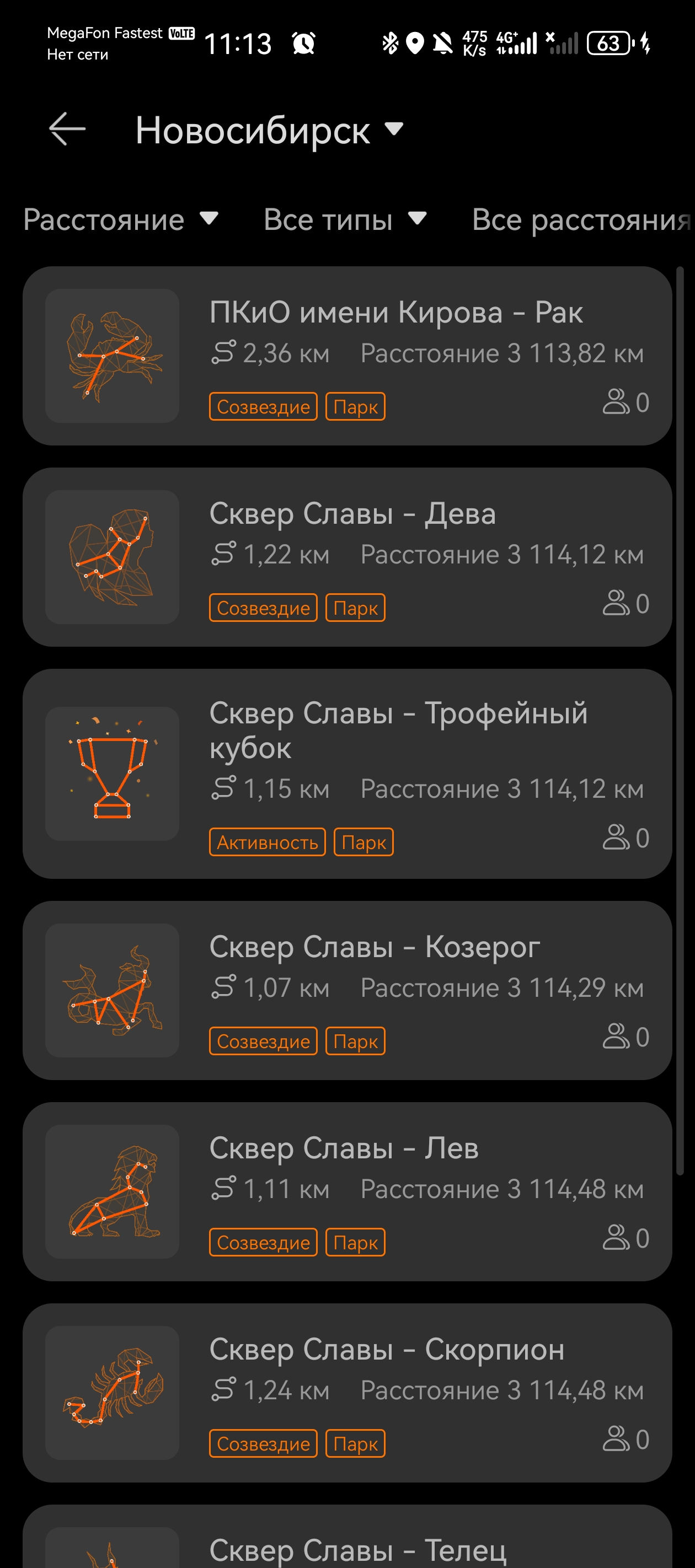View the Сквер Славы – Козерог route
This screenshot has width=695, height=1568.
pos(347,990)
